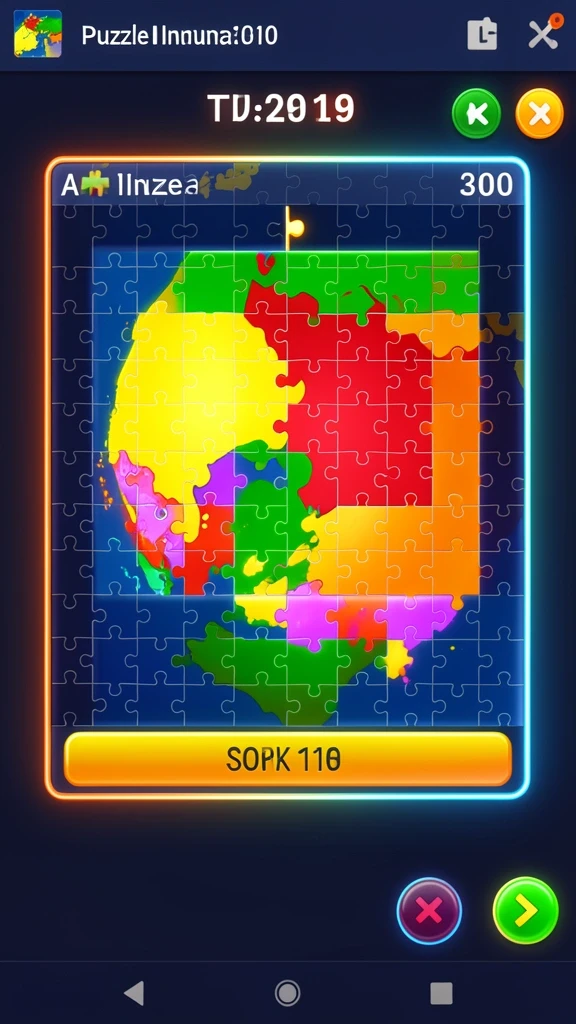The width and height of the screenshot is (576, 1024).
Task: Go back using system navigation
Action: click(x=134, y=993)
